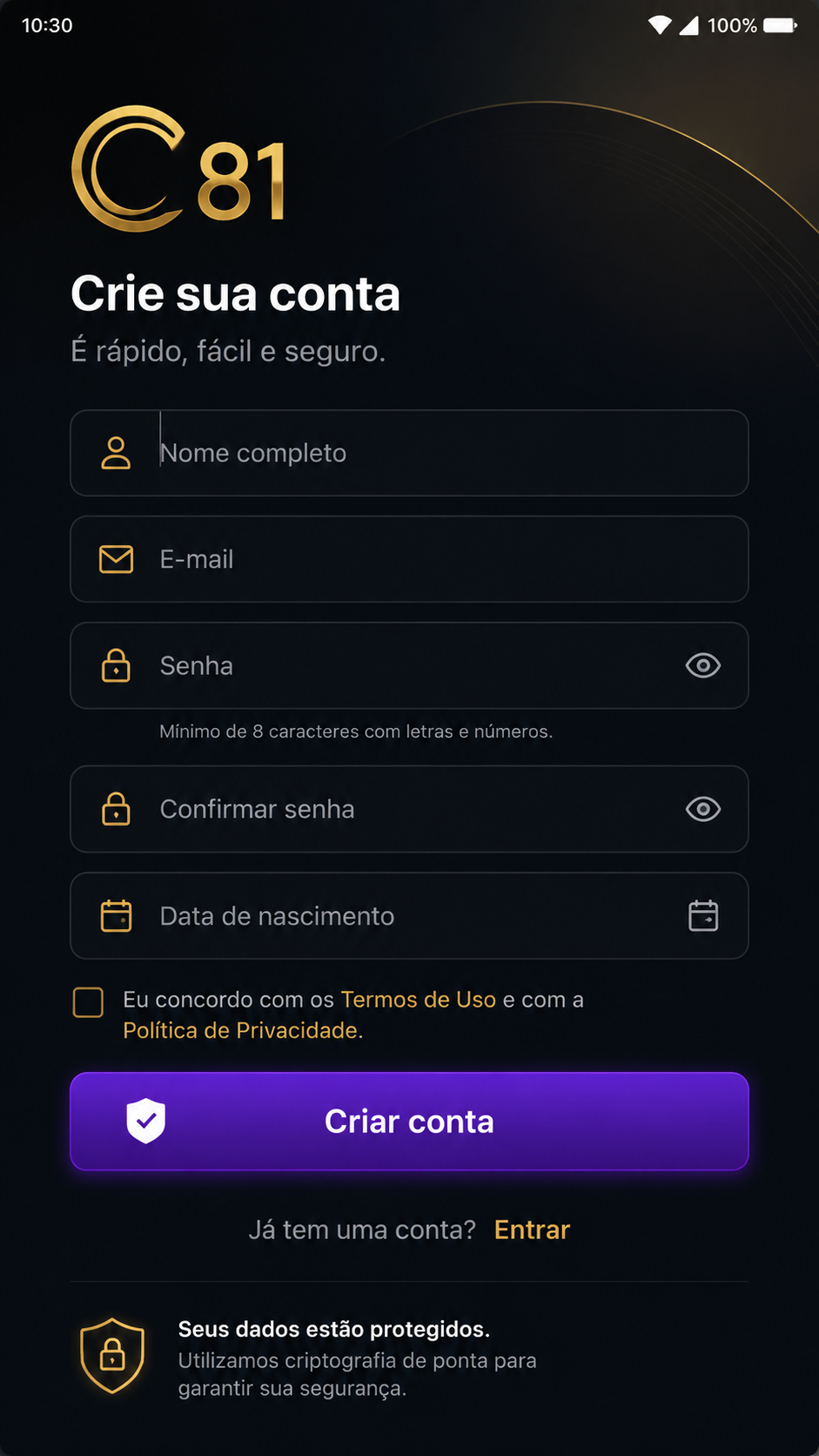Screen dimensions: 819x1456
Task: Focus the E-mail input field
Action: tap(409, 559)
